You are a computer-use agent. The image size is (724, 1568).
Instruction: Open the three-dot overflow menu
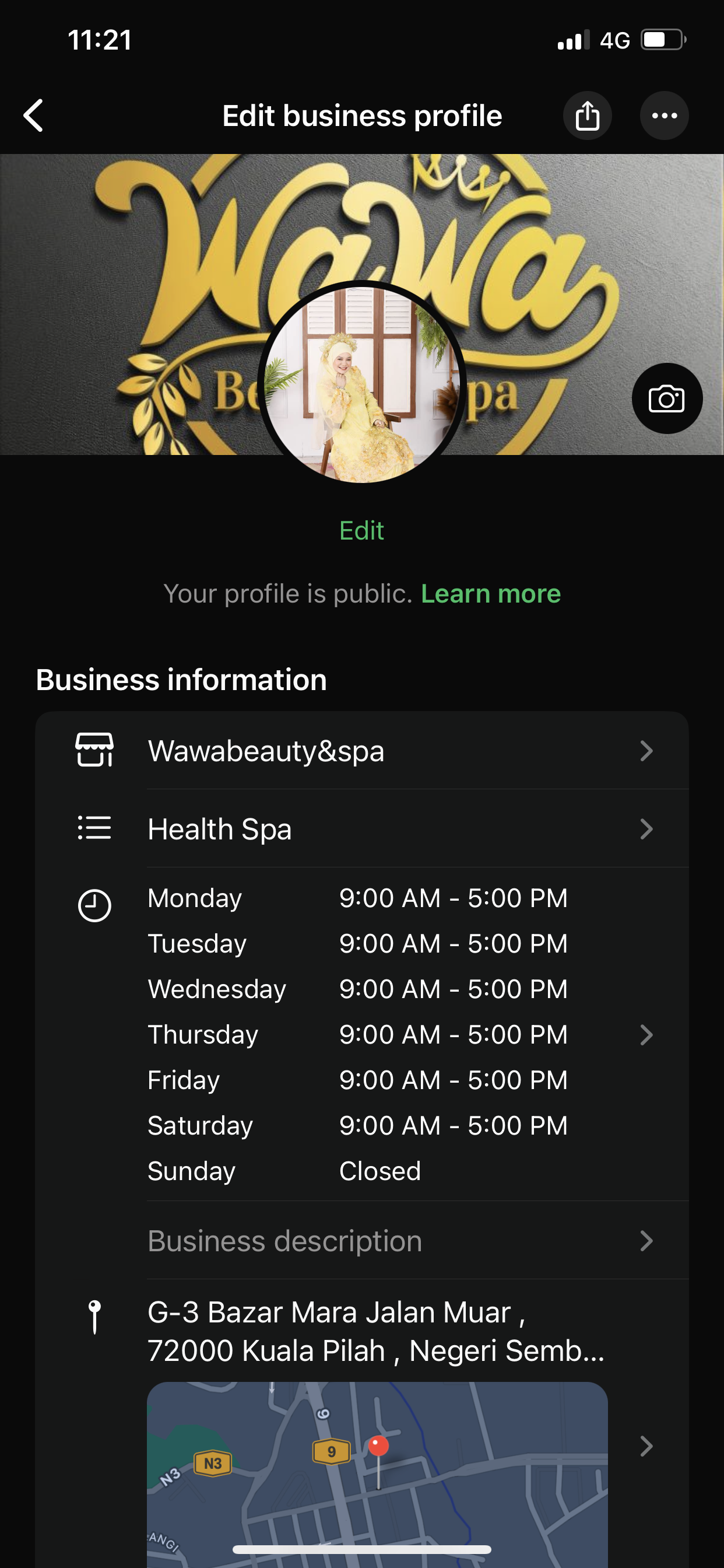pyautogui.click(x=664, y=116)
